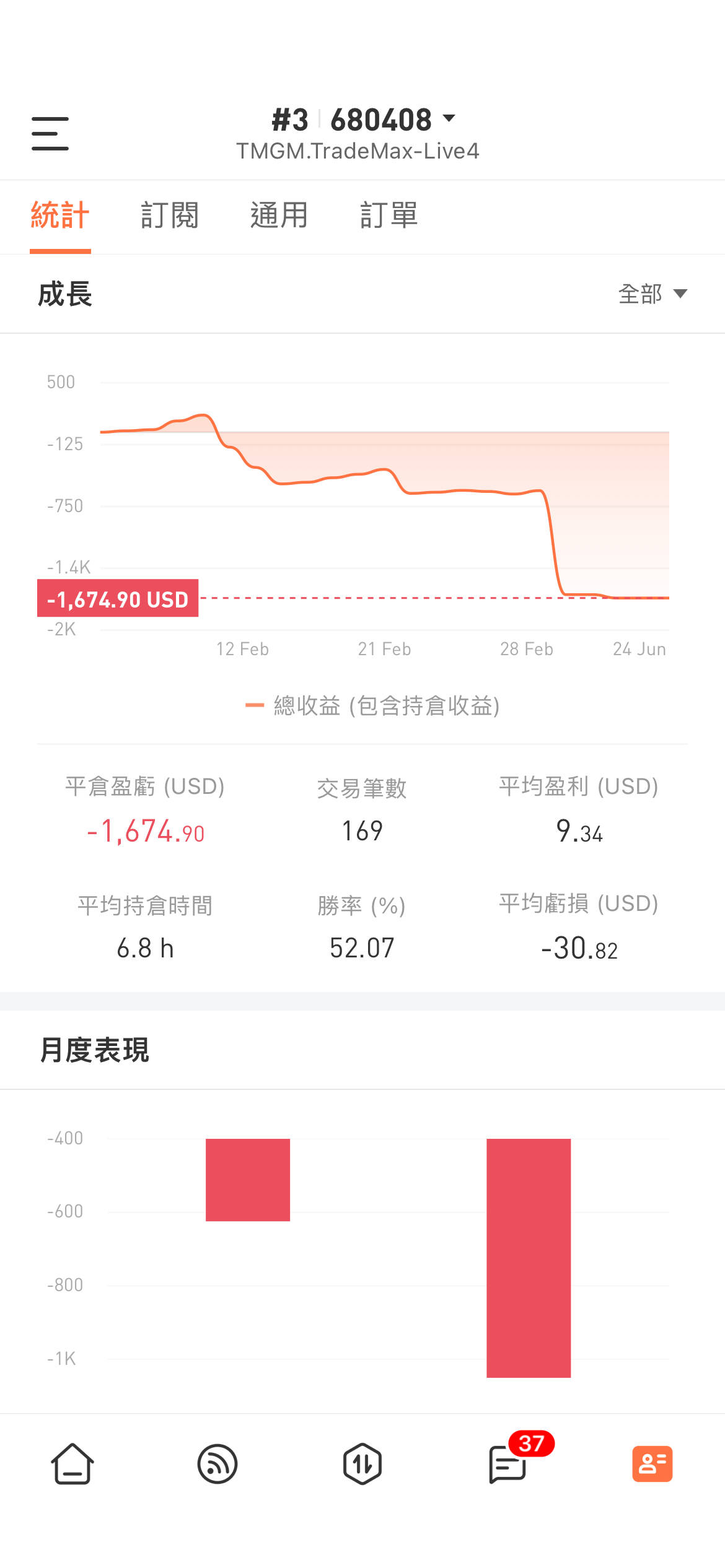This screenshot has height=1568, width=725.
Task: Open the account profile tab
Action: click(x=652, y=1464)
